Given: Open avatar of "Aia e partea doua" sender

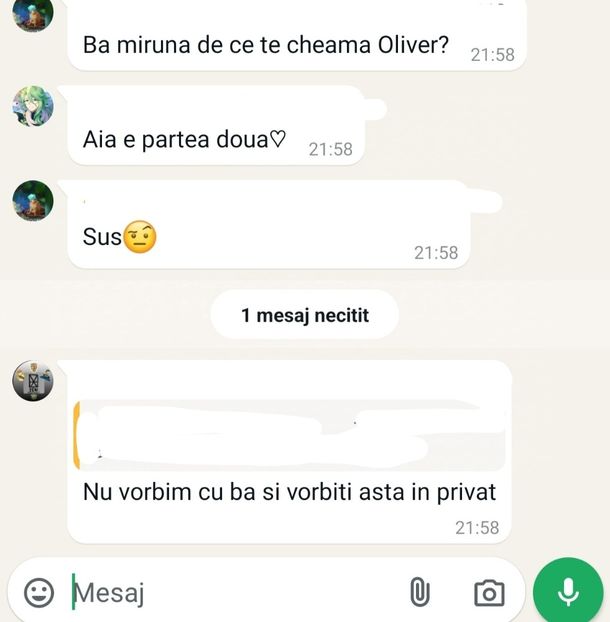Looking at the screenshot, I should click(x=33, y=107).
